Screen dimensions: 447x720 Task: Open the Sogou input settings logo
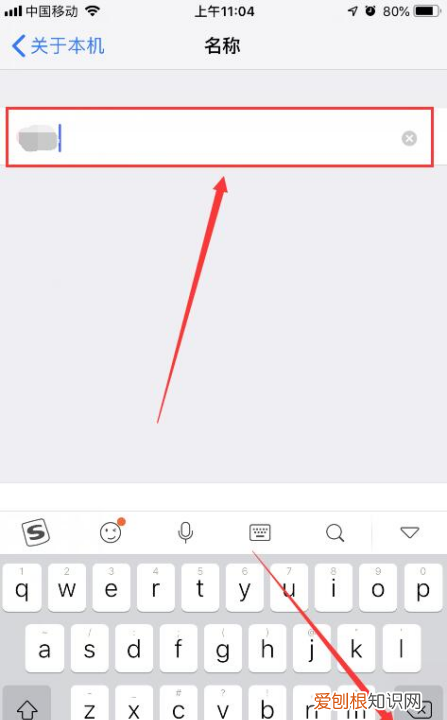click(x=36, y=532)
